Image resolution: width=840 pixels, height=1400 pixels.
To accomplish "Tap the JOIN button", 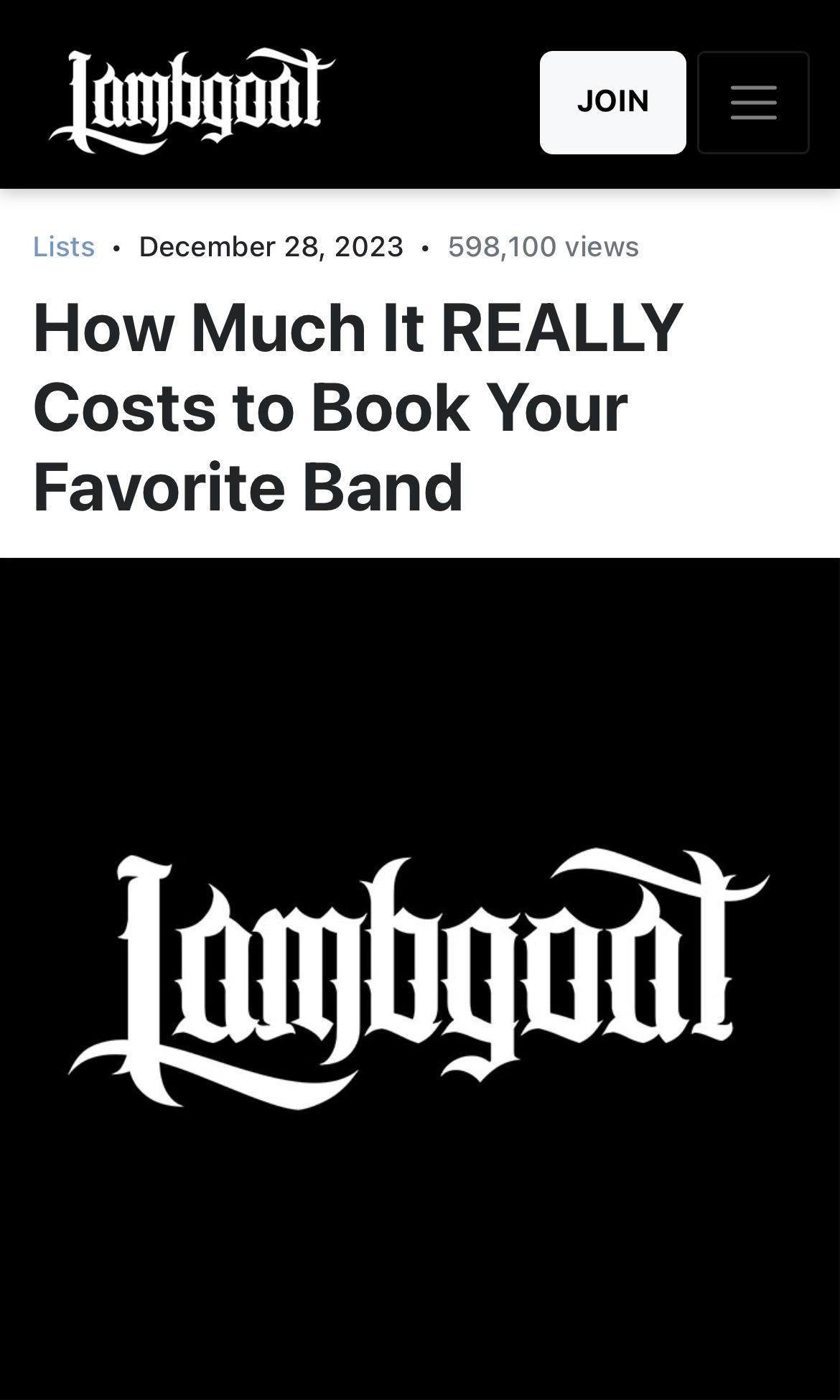I will [x=612, y=102].
